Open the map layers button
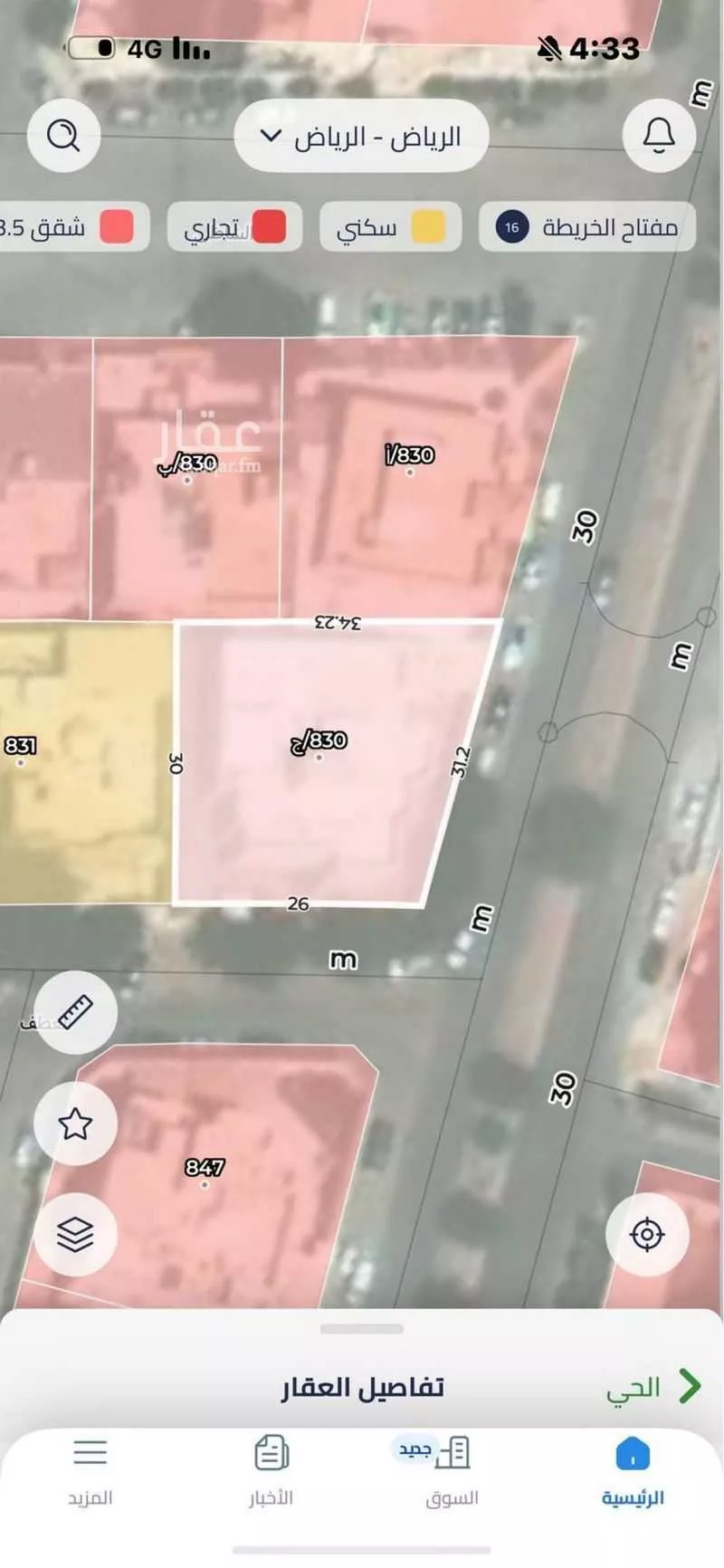 click(76, 1234)
